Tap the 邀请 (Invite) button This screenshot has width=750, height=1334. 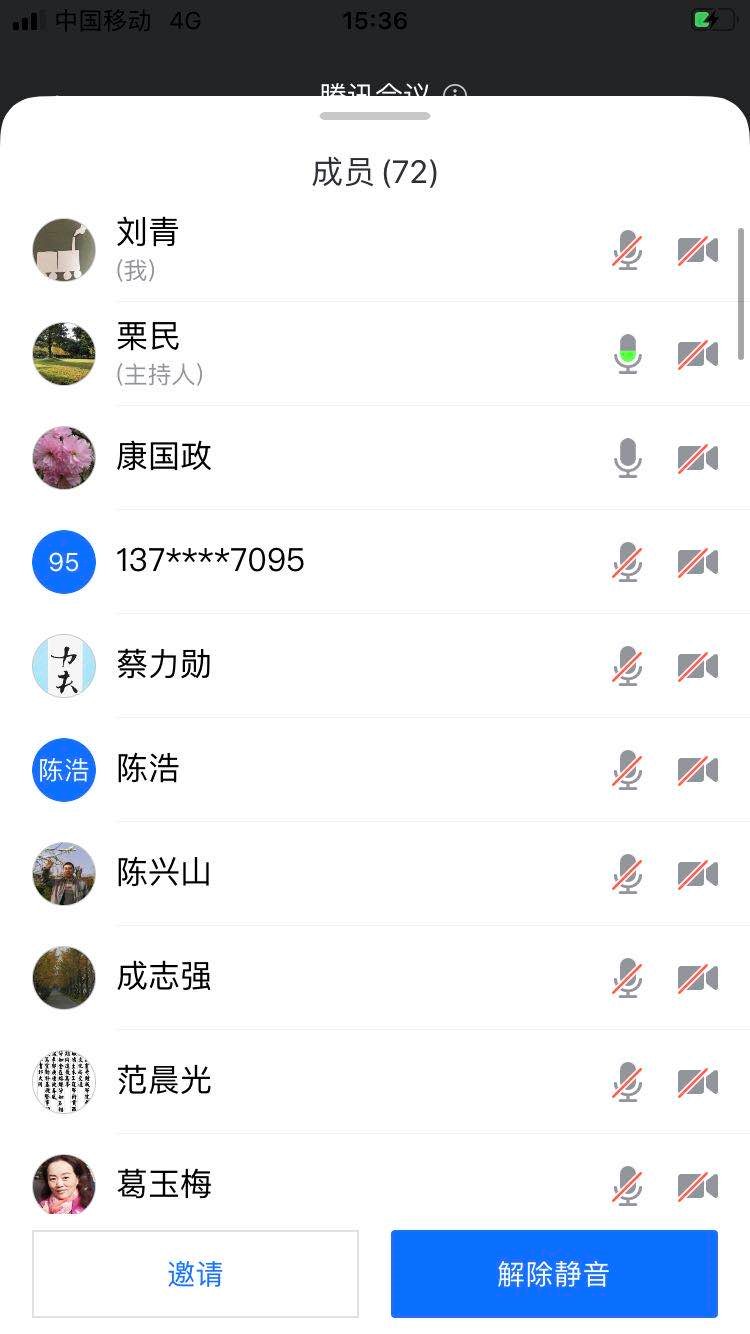[195, 1273]
